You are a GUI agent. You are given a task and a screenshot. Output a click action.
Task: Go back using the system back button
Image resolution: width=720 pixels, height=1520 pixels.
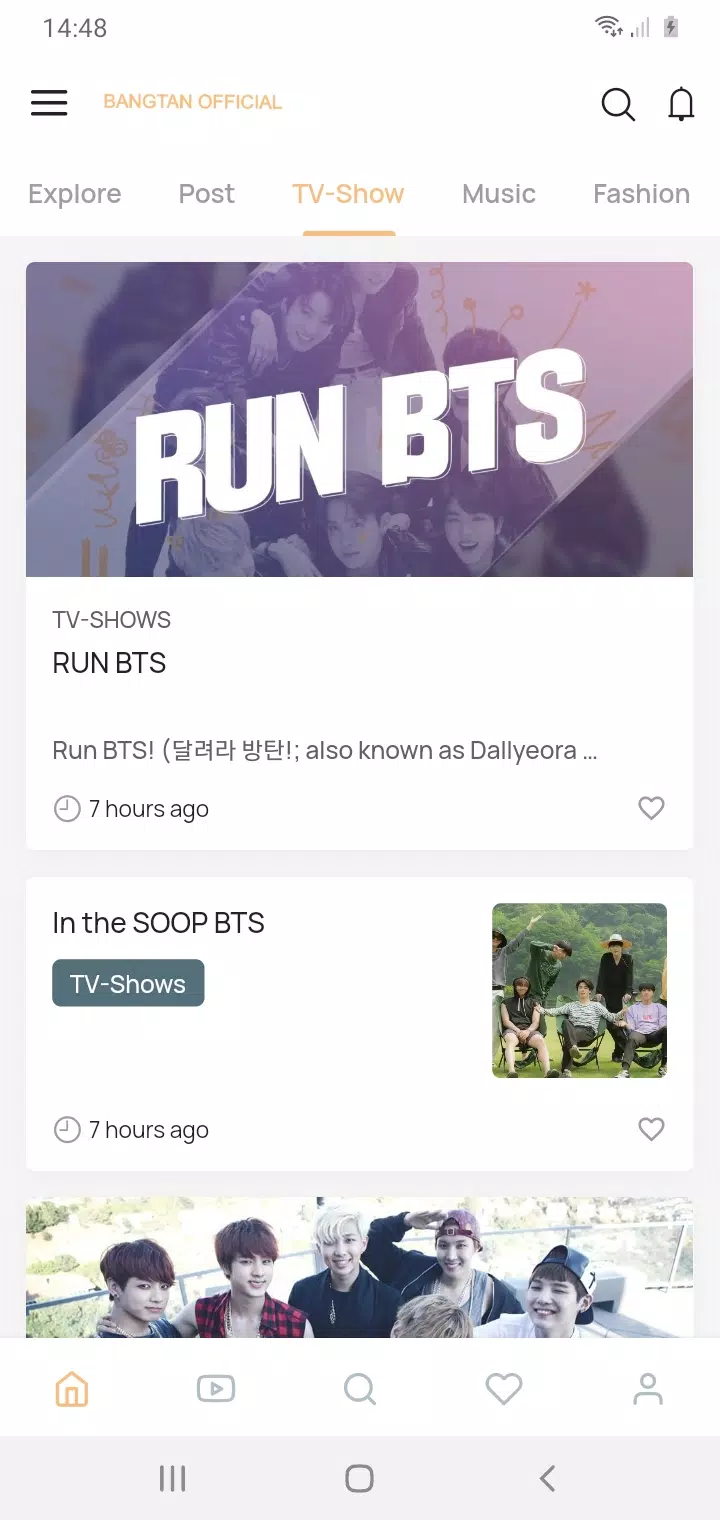coord(547,1478)
